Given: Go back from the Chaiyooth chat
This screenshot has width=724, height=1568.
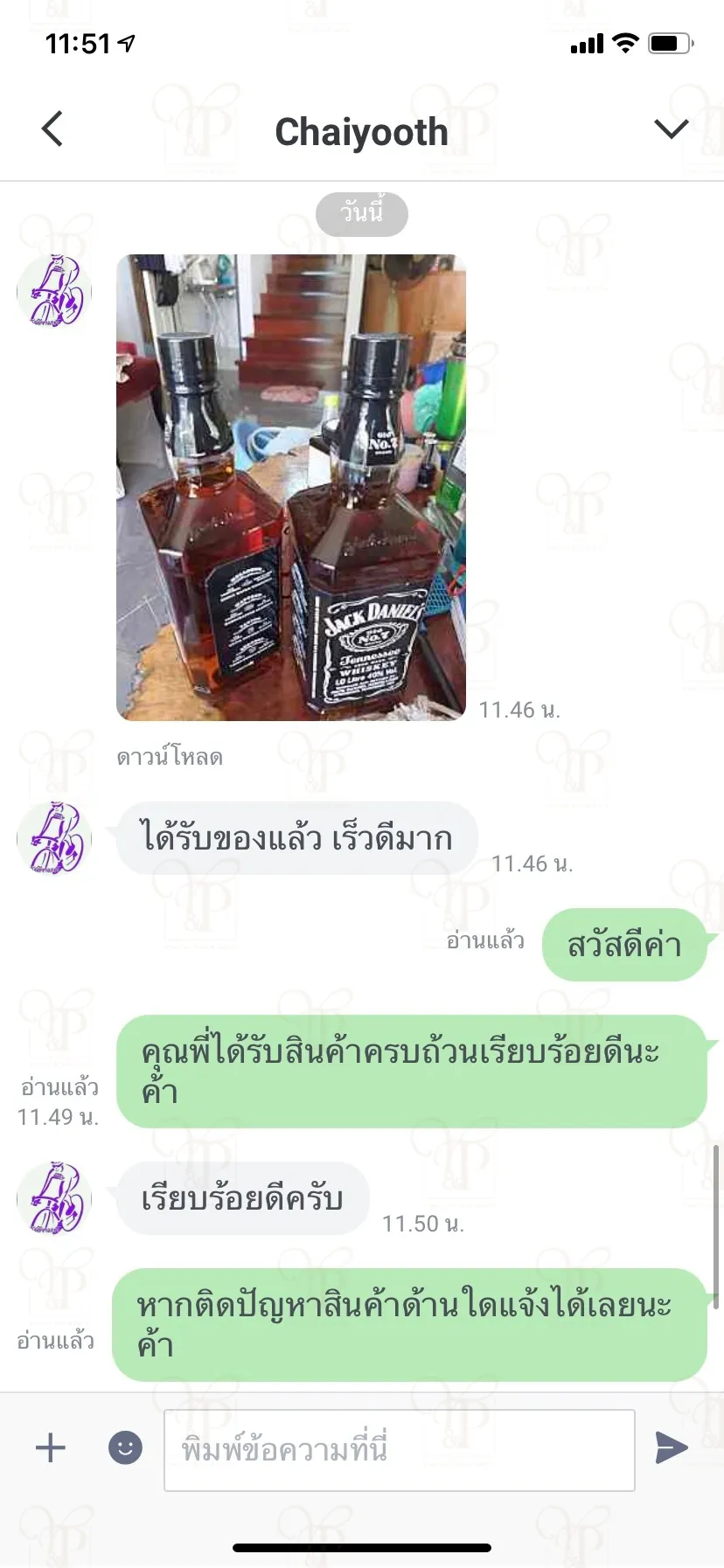Looking at the screenshot, I should (x=52, y=129).
